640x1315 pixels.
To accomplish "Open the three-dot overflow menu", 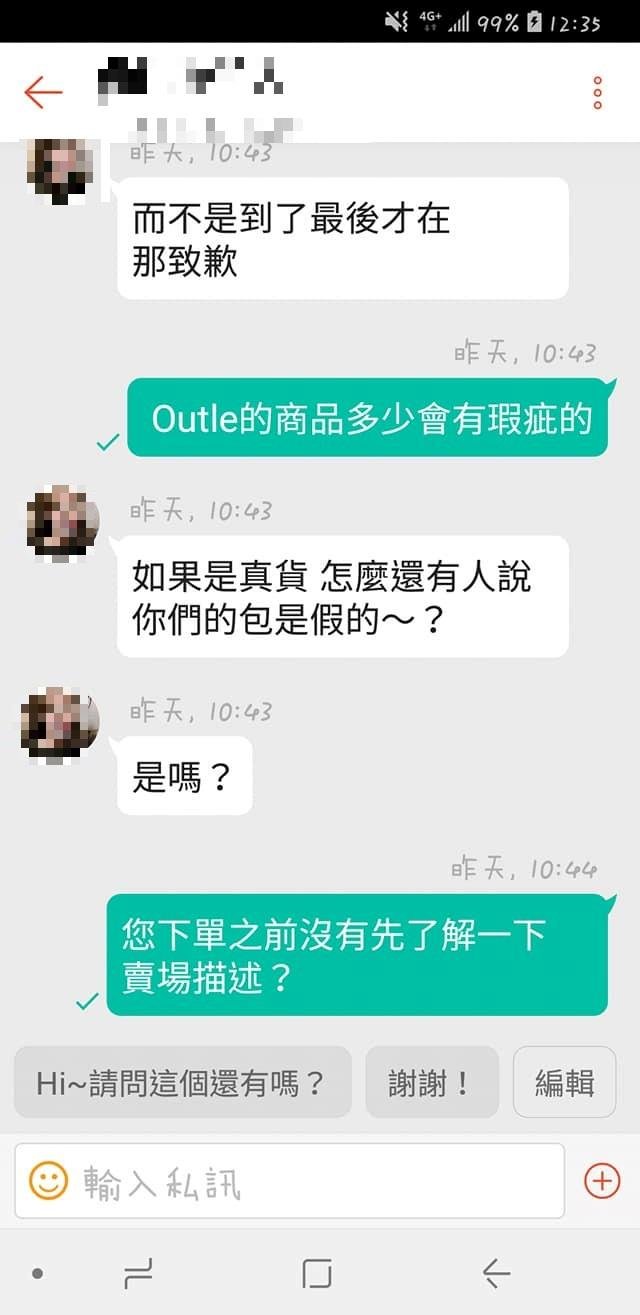I will (x=597, y=93).
